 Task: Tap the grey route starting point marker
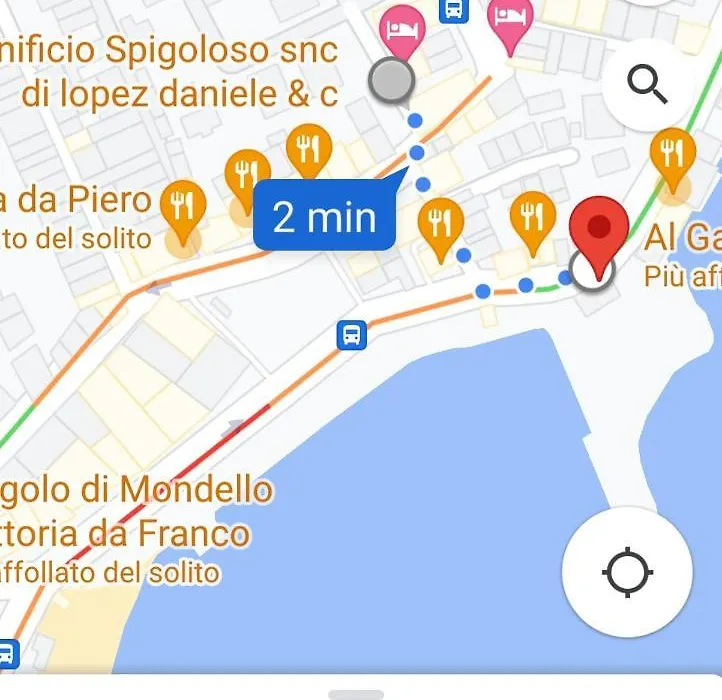(392, 81)
